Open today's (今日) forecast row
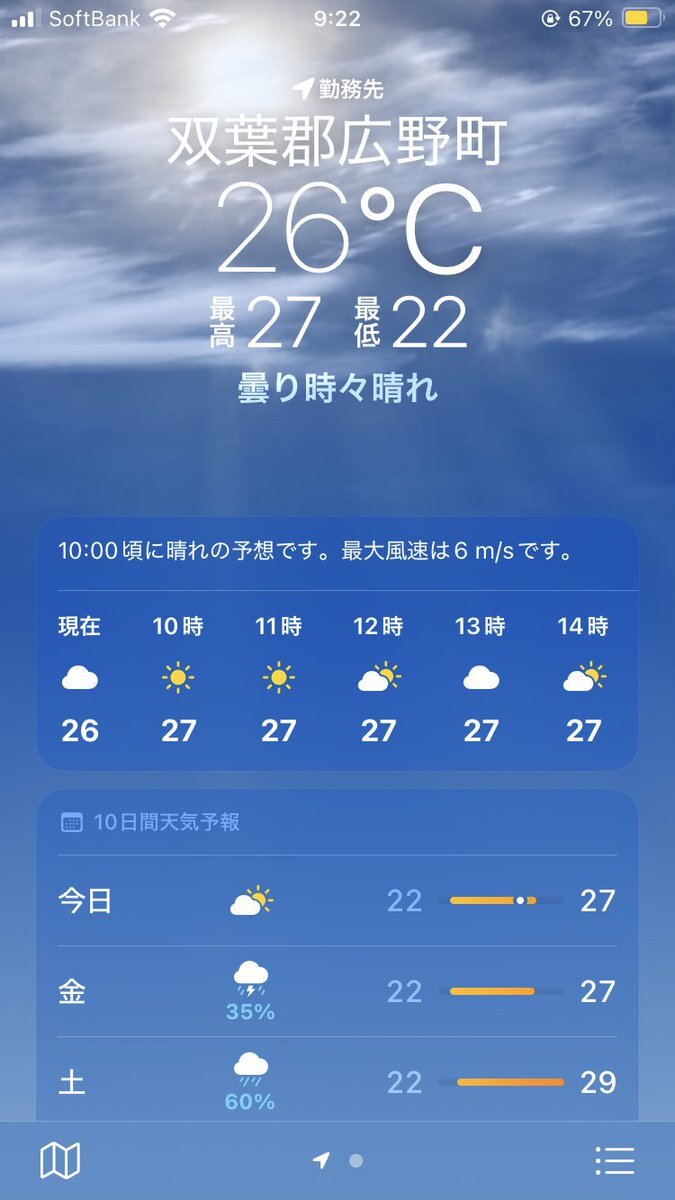 click(x=337, y=901)
